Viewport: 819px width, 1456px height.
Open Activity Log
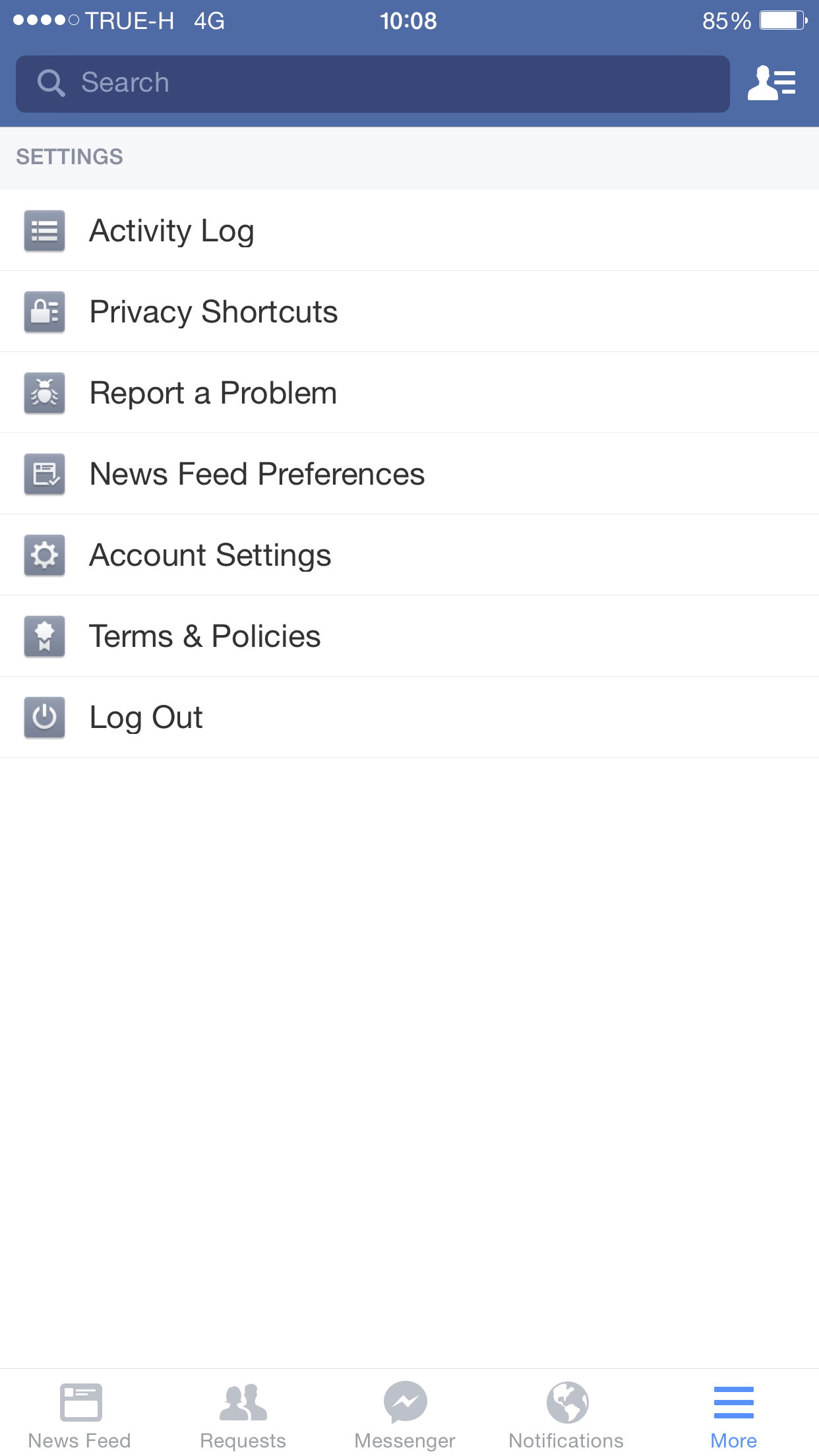pyautogui.click(x=171, y=231)
